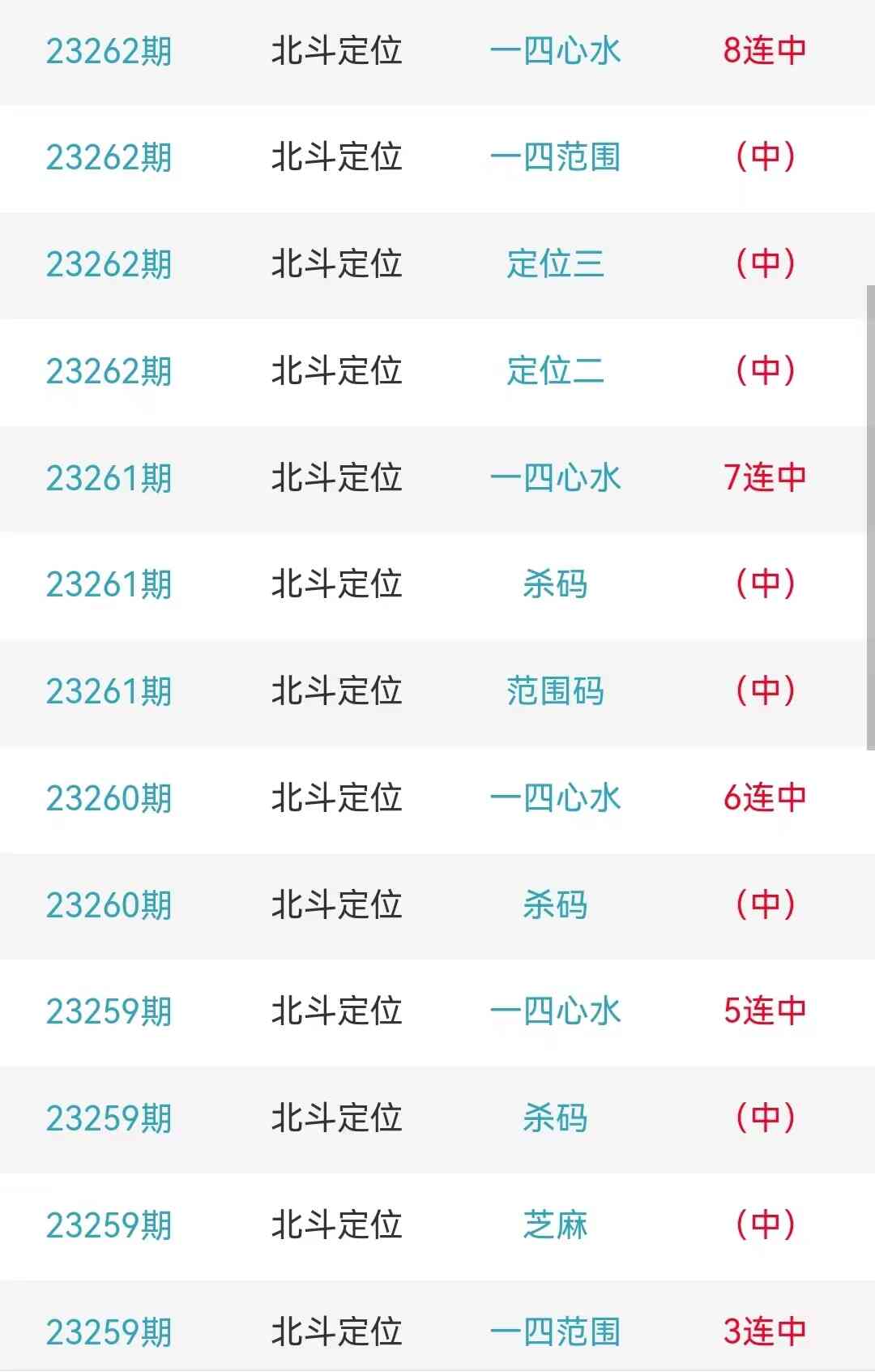Open the 23259期 一四范围 3连中 row

(x=555, y=1331)
